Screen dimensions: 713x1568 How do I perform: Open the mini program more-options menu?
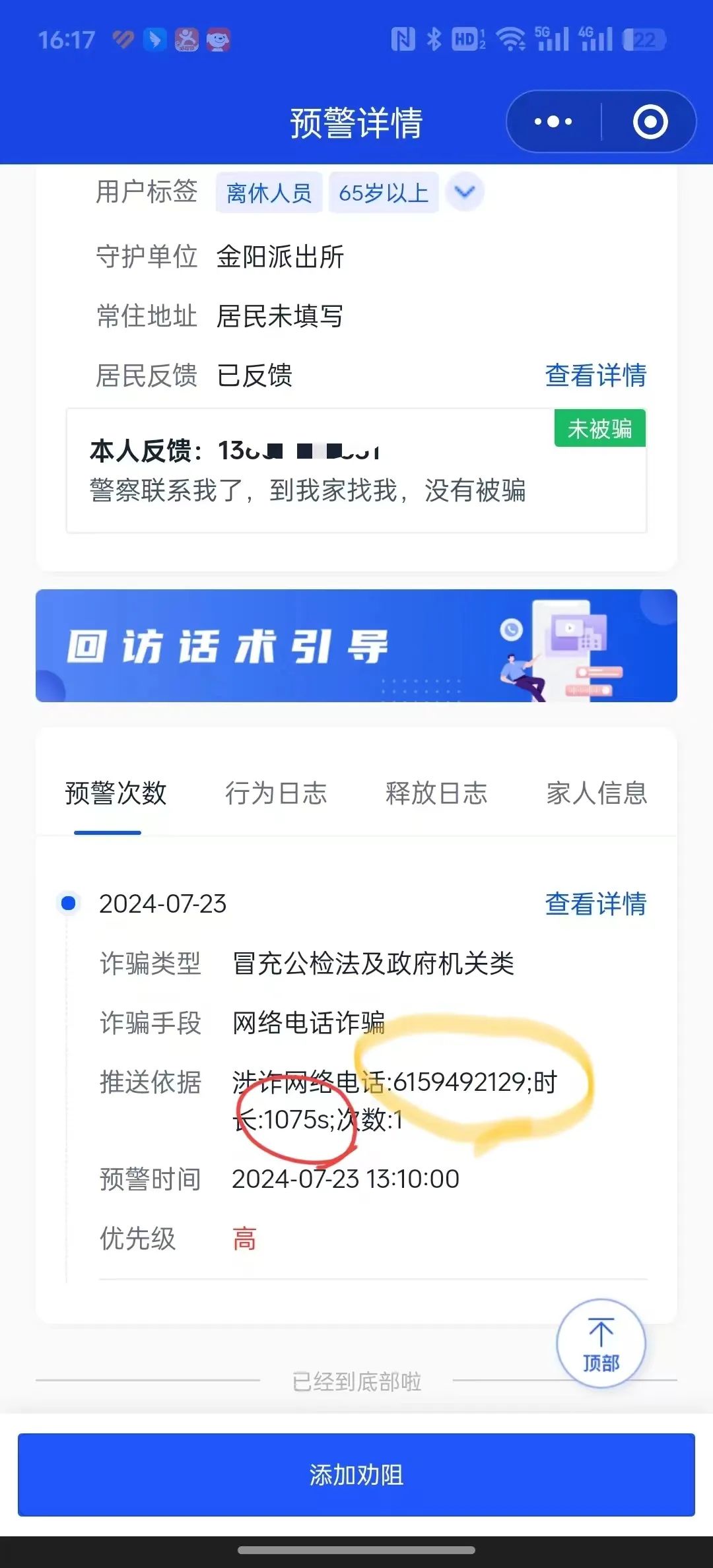click(x=553, y=122)
